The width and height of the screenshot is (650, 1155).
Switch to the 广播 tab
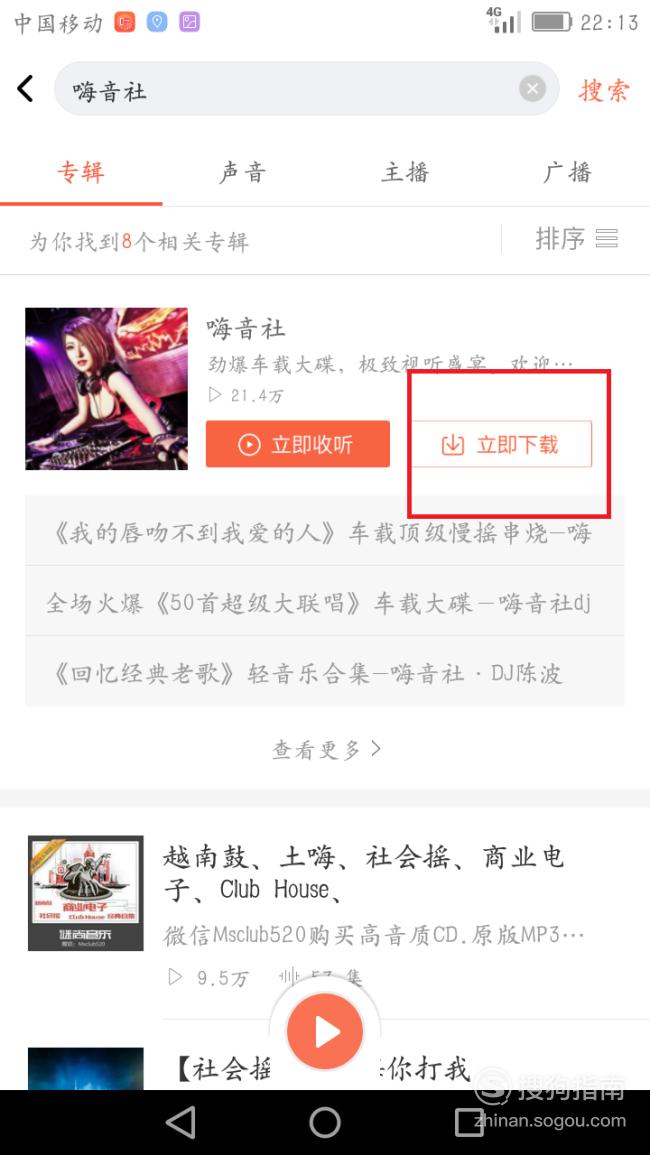[x=567, y=172]
